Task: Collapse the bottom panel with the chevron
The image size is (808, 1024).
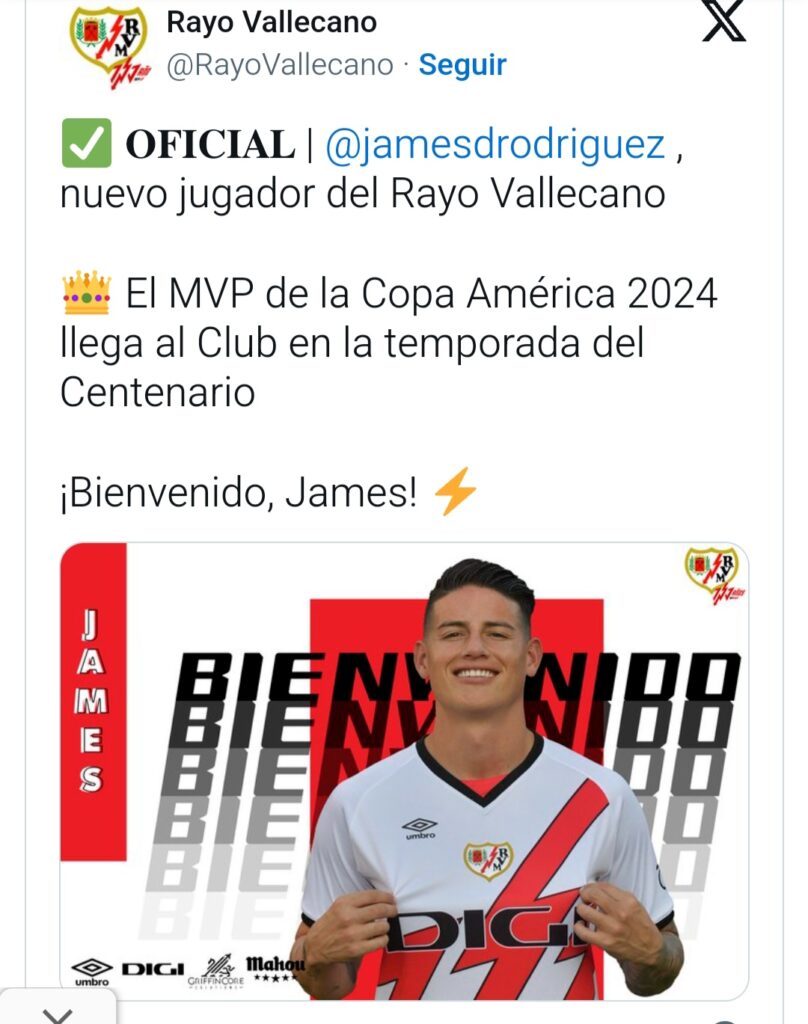Action: pos(58,1014)
